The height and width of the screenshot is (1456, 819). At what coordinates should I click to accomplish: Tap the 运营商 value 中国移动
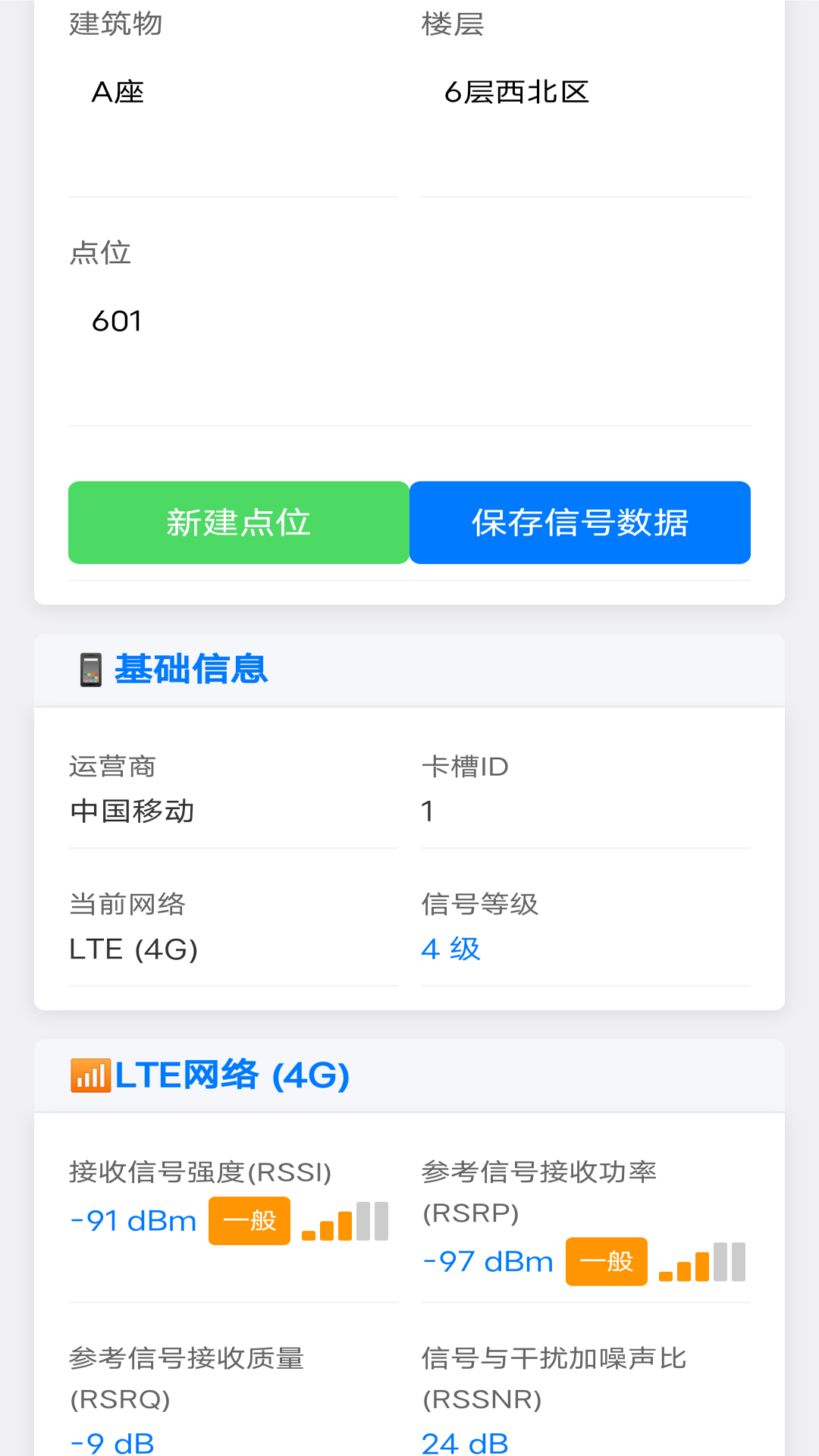coord(131,810)
